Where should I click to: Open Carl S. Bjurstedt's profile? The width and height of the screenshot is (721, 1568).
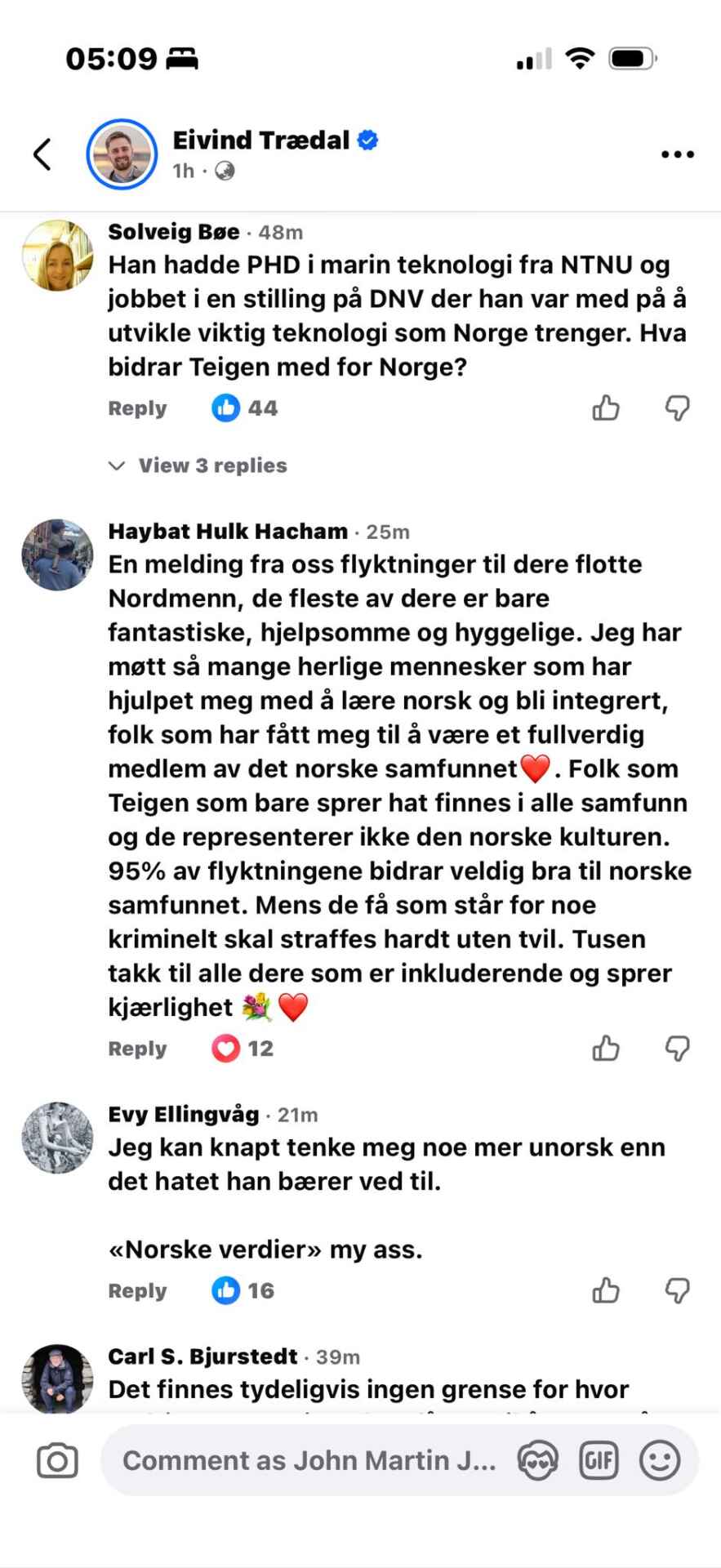point(203,1356)
